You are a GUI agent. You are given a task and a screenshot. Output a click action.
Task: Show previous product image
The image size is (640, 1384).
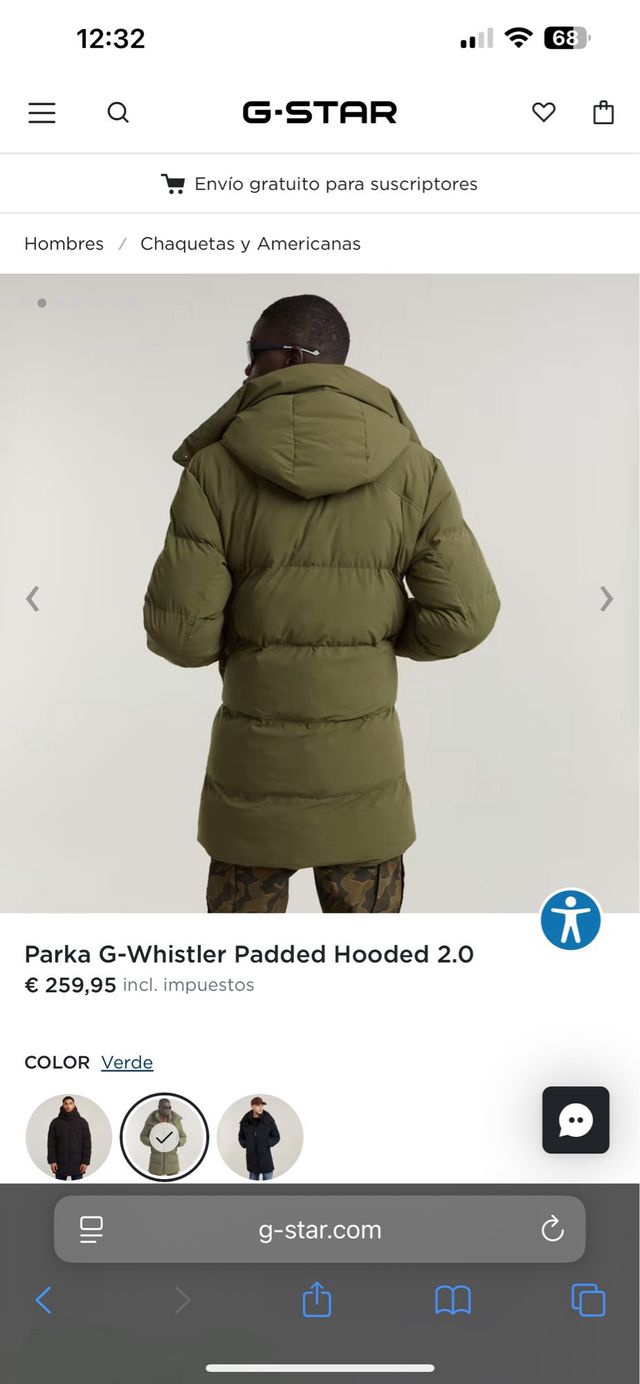32,599
